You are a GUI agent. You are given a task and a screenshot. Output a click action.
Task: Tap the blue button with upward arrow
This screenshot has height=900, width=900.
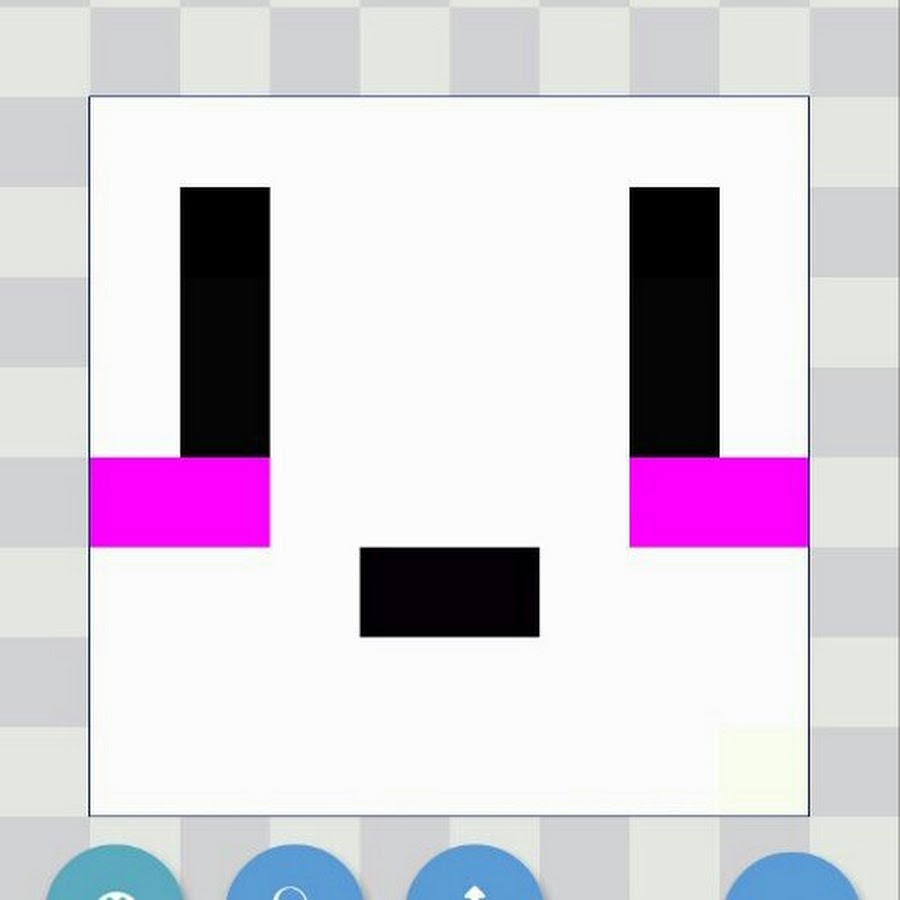pos(474,877)
